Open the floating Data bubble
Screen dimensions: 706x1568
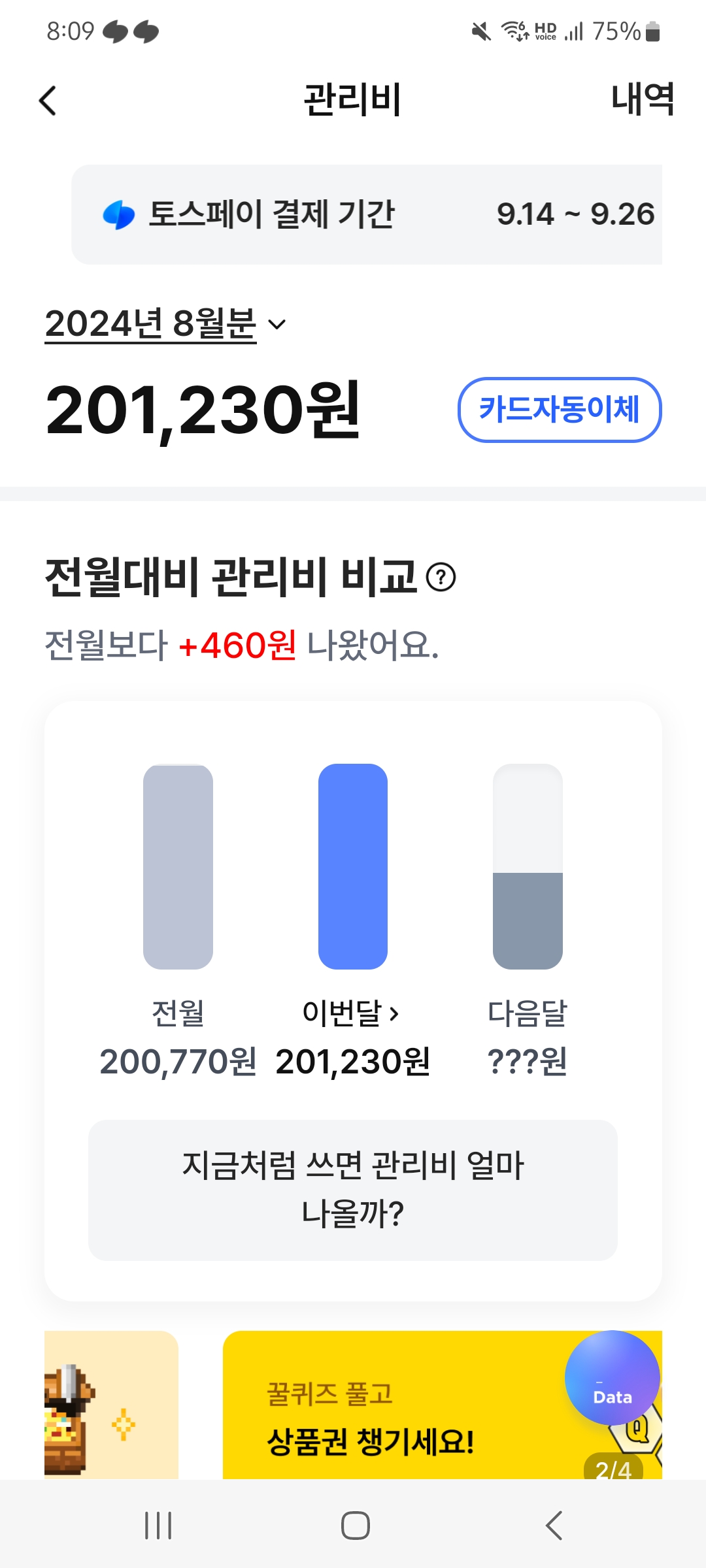point(612,1377)
